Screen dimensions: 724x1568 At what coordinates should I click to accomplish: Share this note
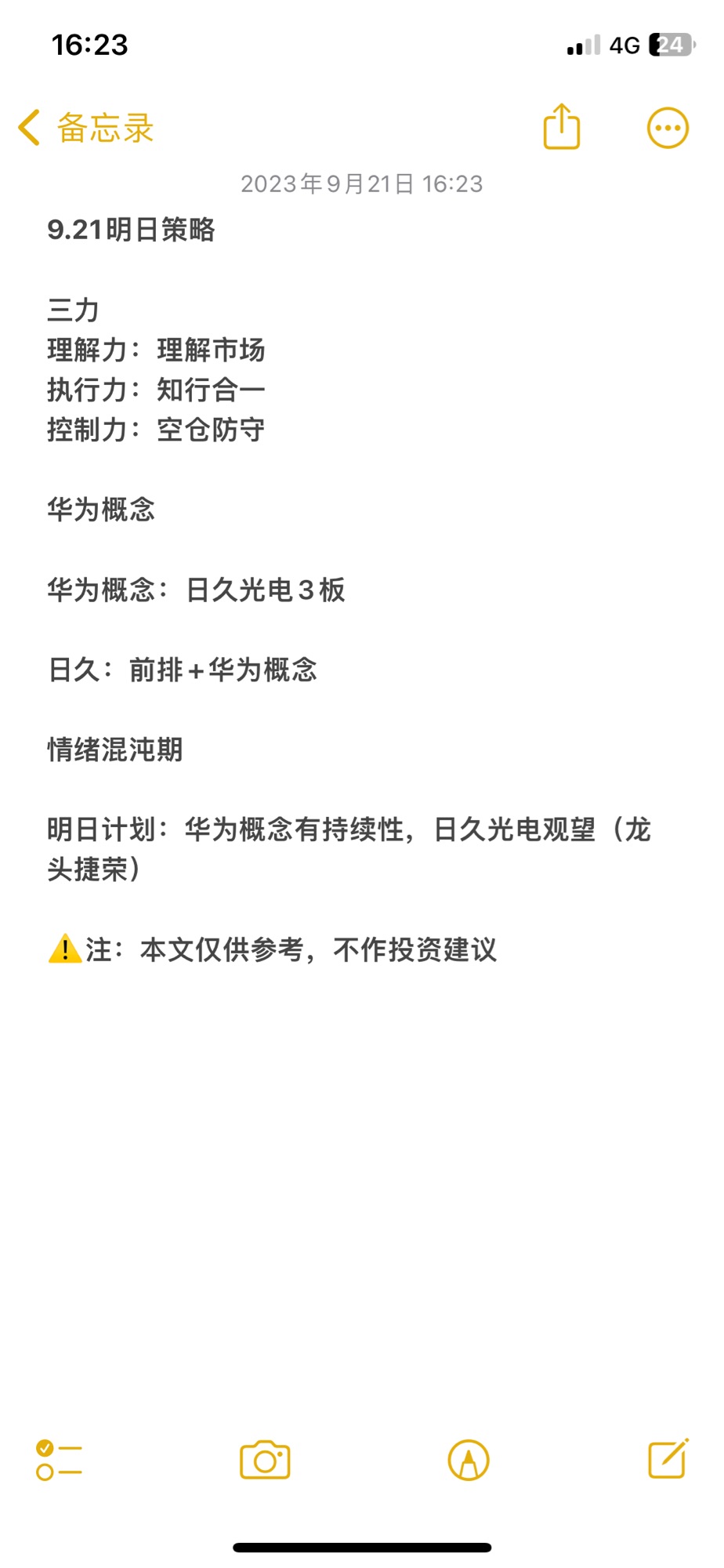(x=562, y=126)
